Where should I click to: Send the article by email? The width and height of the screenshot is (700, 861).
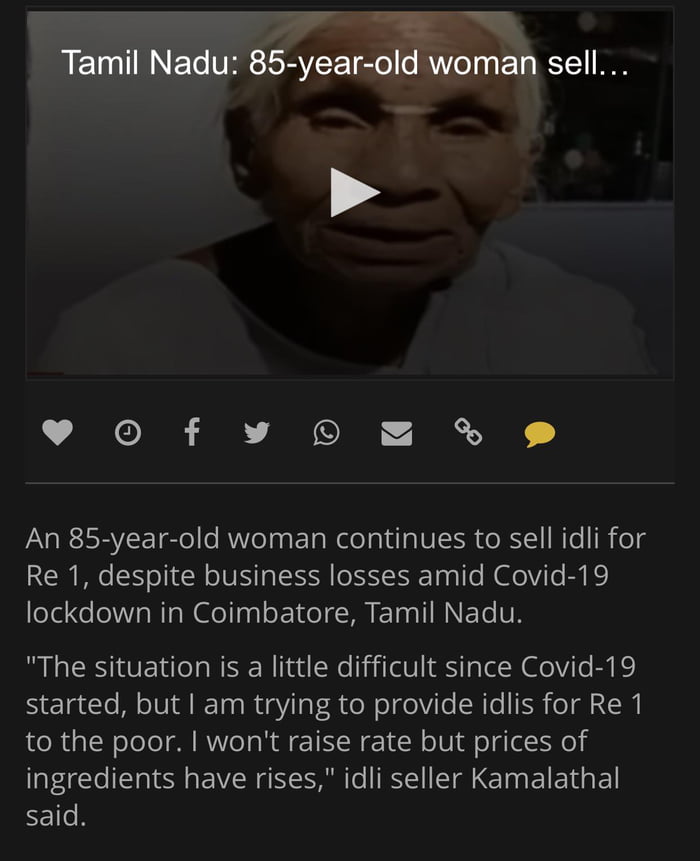coord(396,433)
